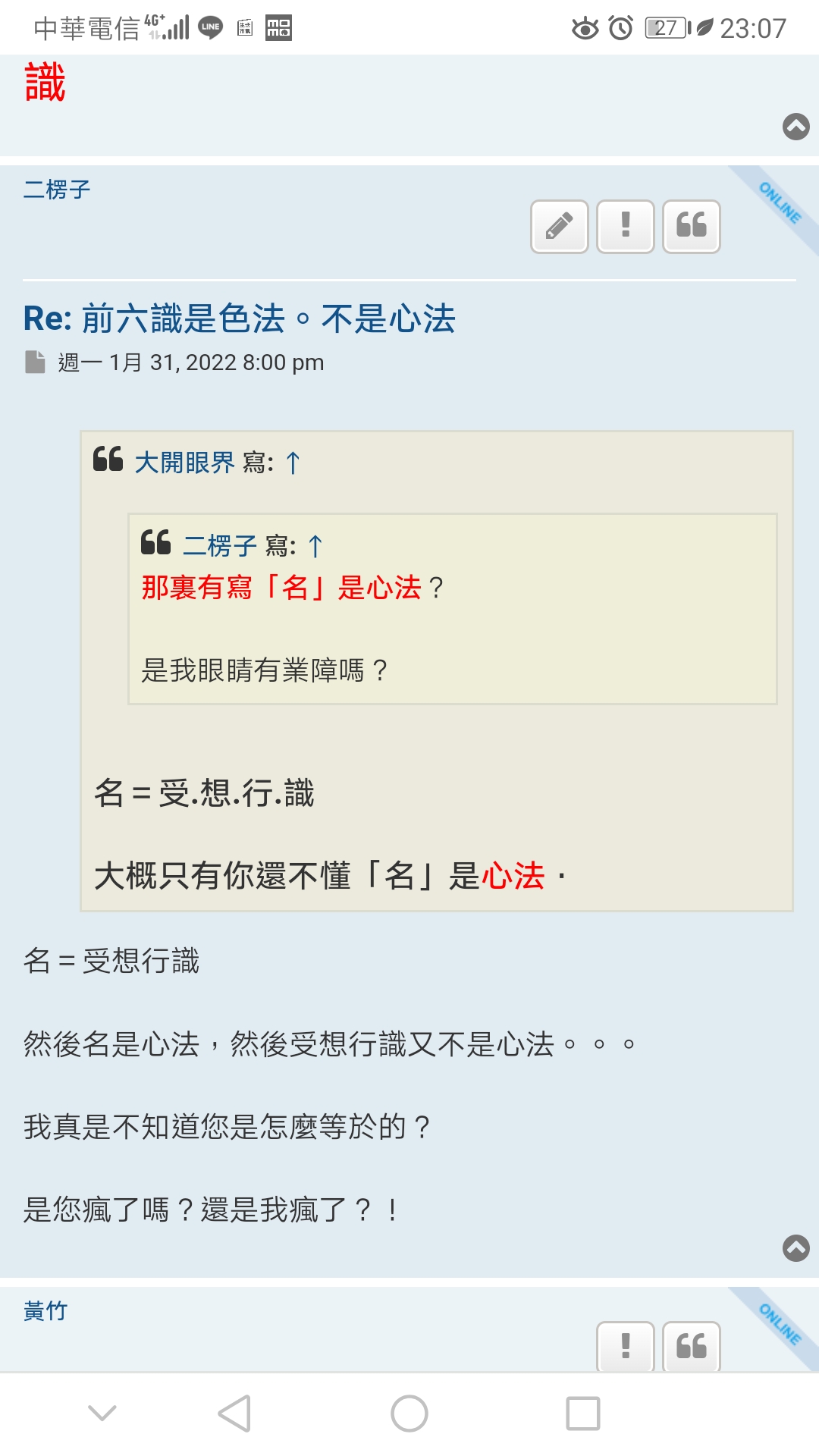Hide navigation bar with down chevron
Image resolution: width=819 pixels, height=1456 pixels.
(x=102, y=1413)
